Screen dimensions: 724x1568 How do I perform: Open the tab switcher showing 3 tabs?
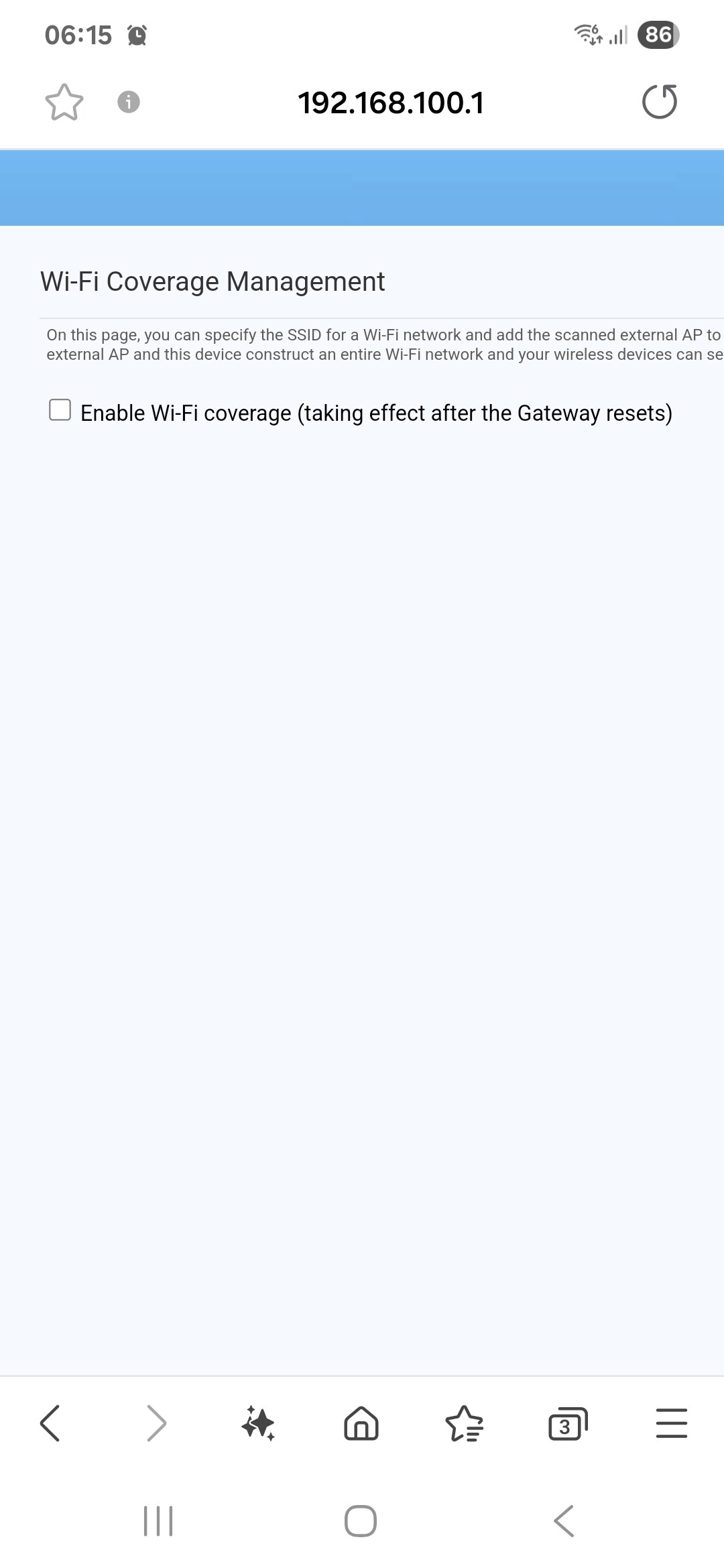pos(568,1423)
